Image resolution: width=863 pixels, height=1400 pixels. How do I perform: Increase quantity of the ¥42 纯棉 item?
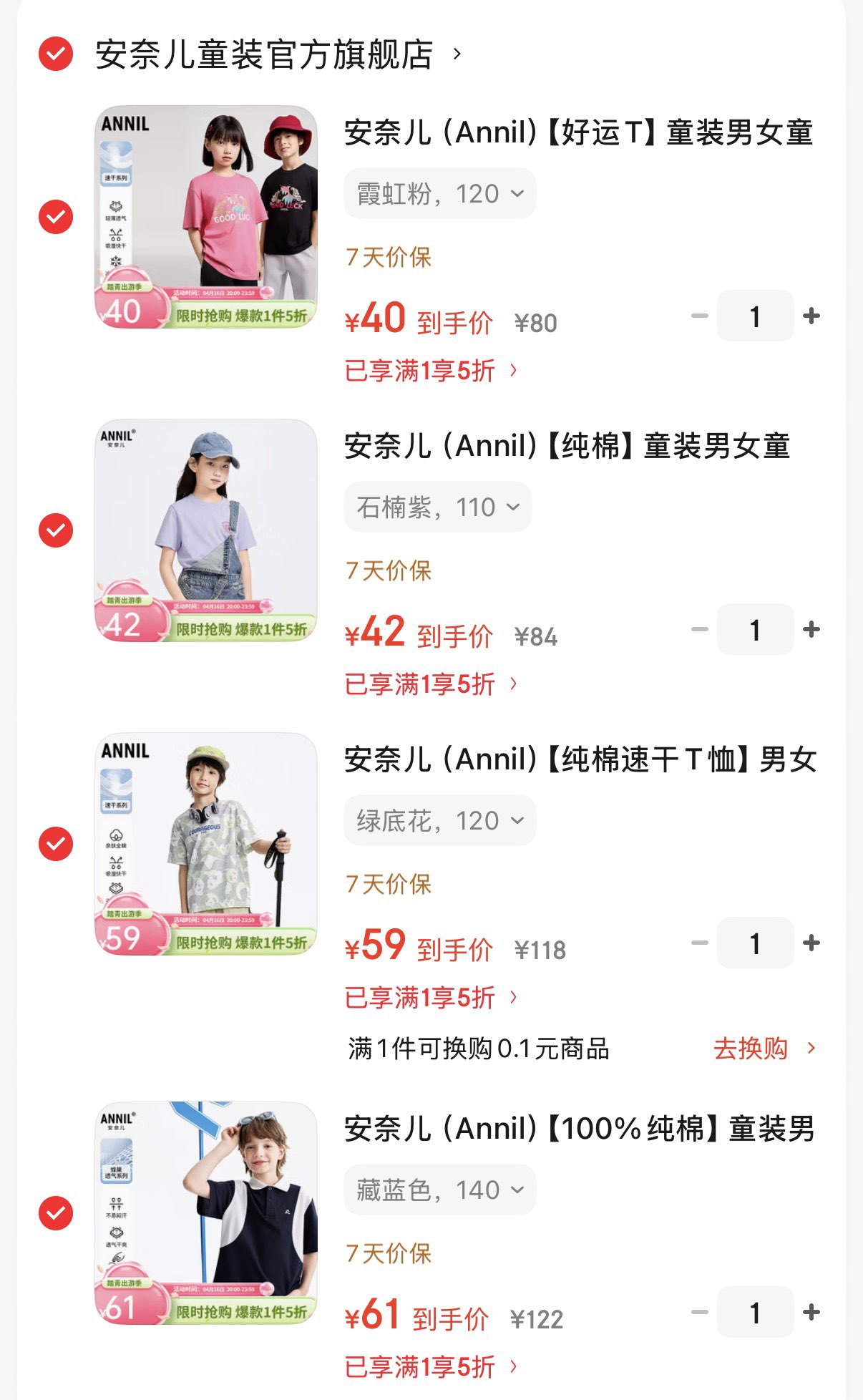[811, 629]
